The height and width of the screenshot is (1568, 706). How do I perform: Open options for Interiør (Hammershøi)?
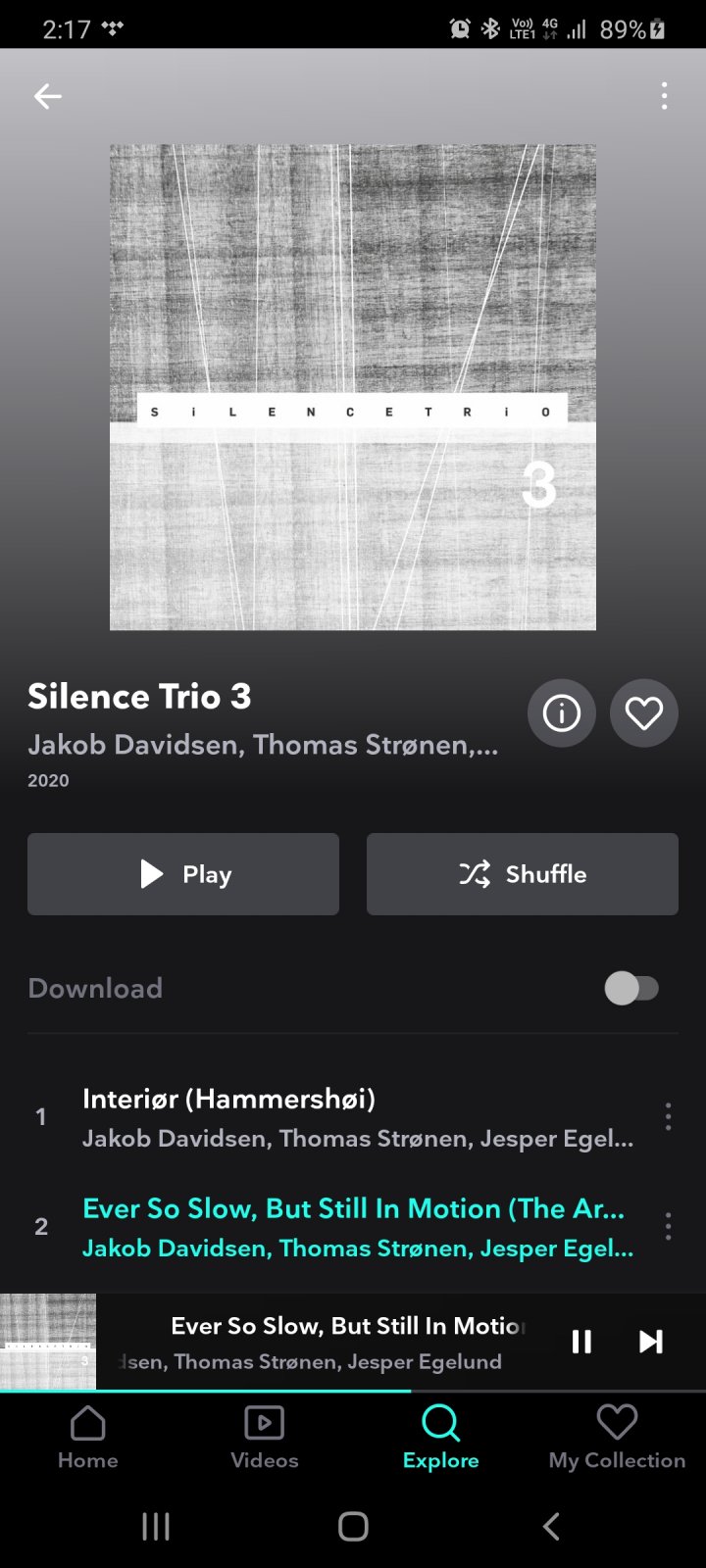[x=668, y=1116]
